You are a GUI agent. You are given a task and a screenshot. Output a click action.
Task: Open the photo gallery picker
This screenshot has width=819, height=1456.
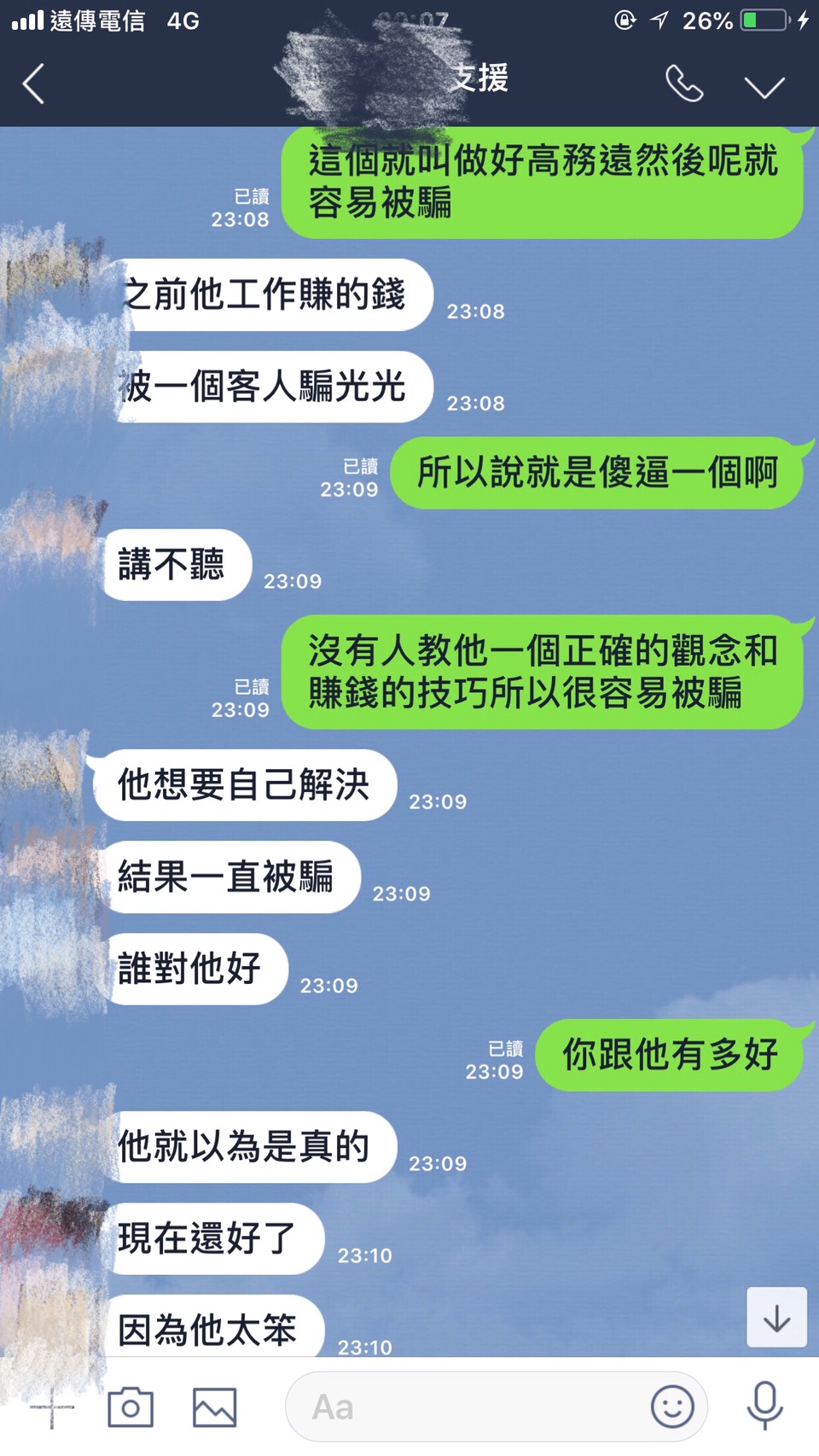click(x=214, y=1407)
